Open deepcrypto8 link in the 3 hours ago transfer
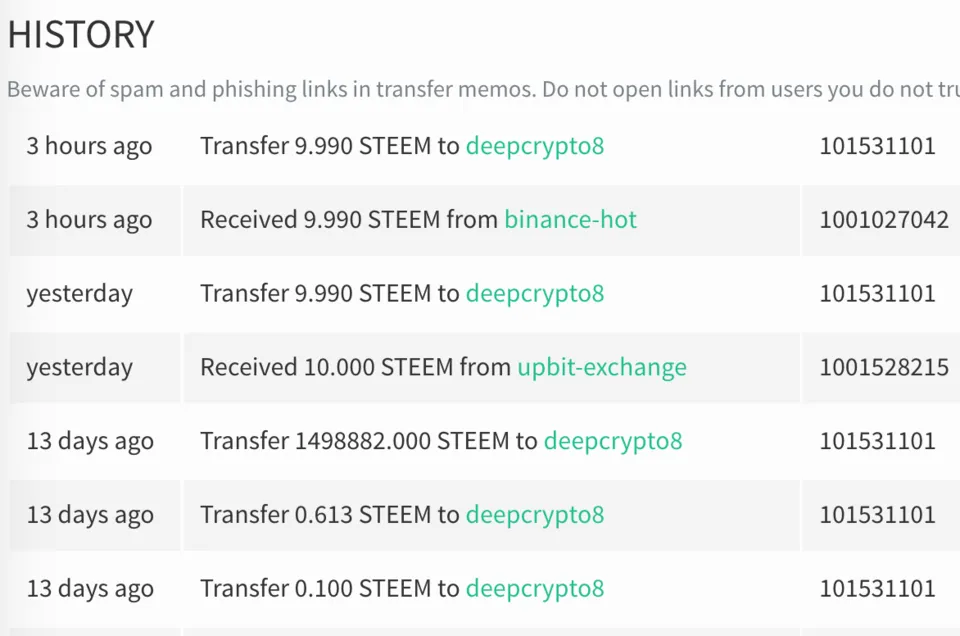Screen dimensions: 960x636 pos(534,146)
